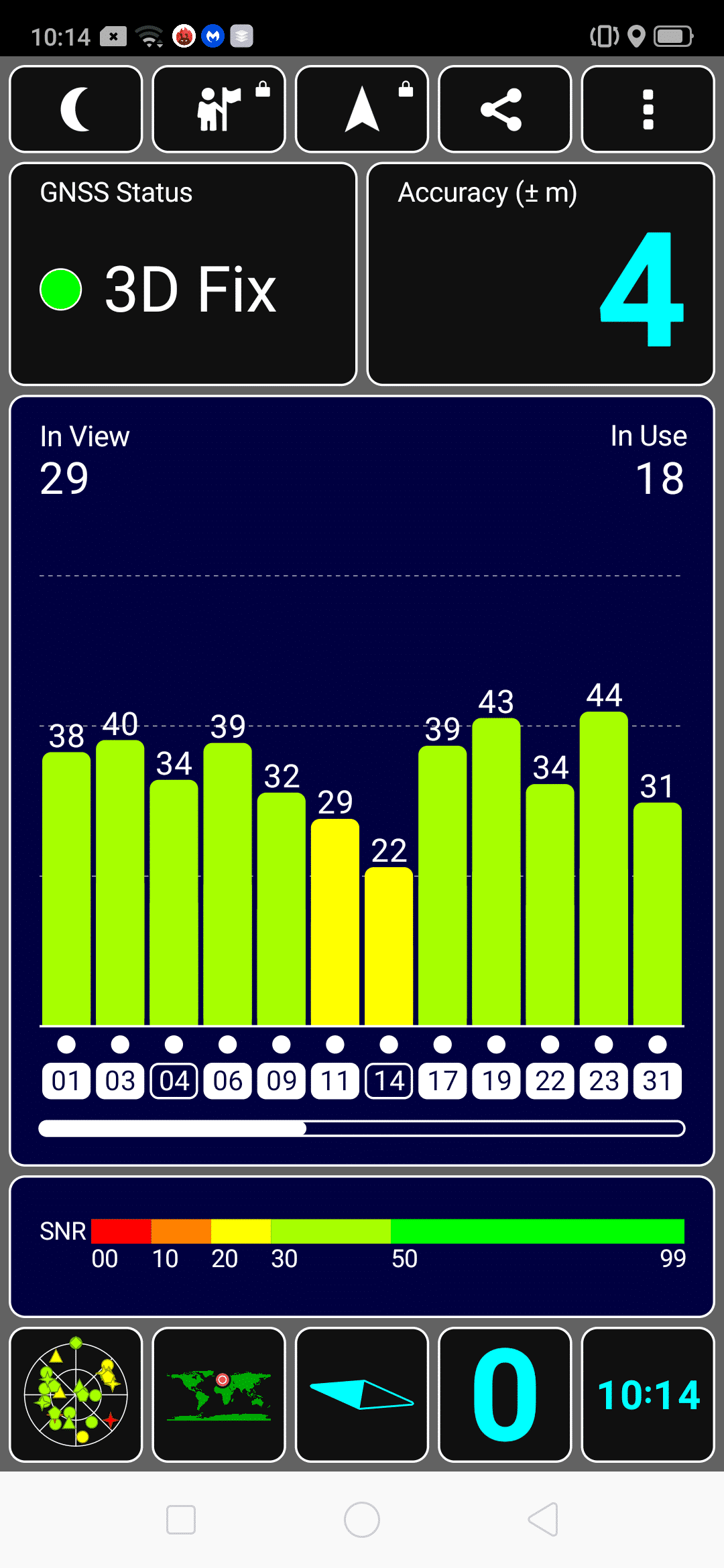Open the compass needle view
Viewport: 724px width, 1568px height.
(x=362, y=1394)
